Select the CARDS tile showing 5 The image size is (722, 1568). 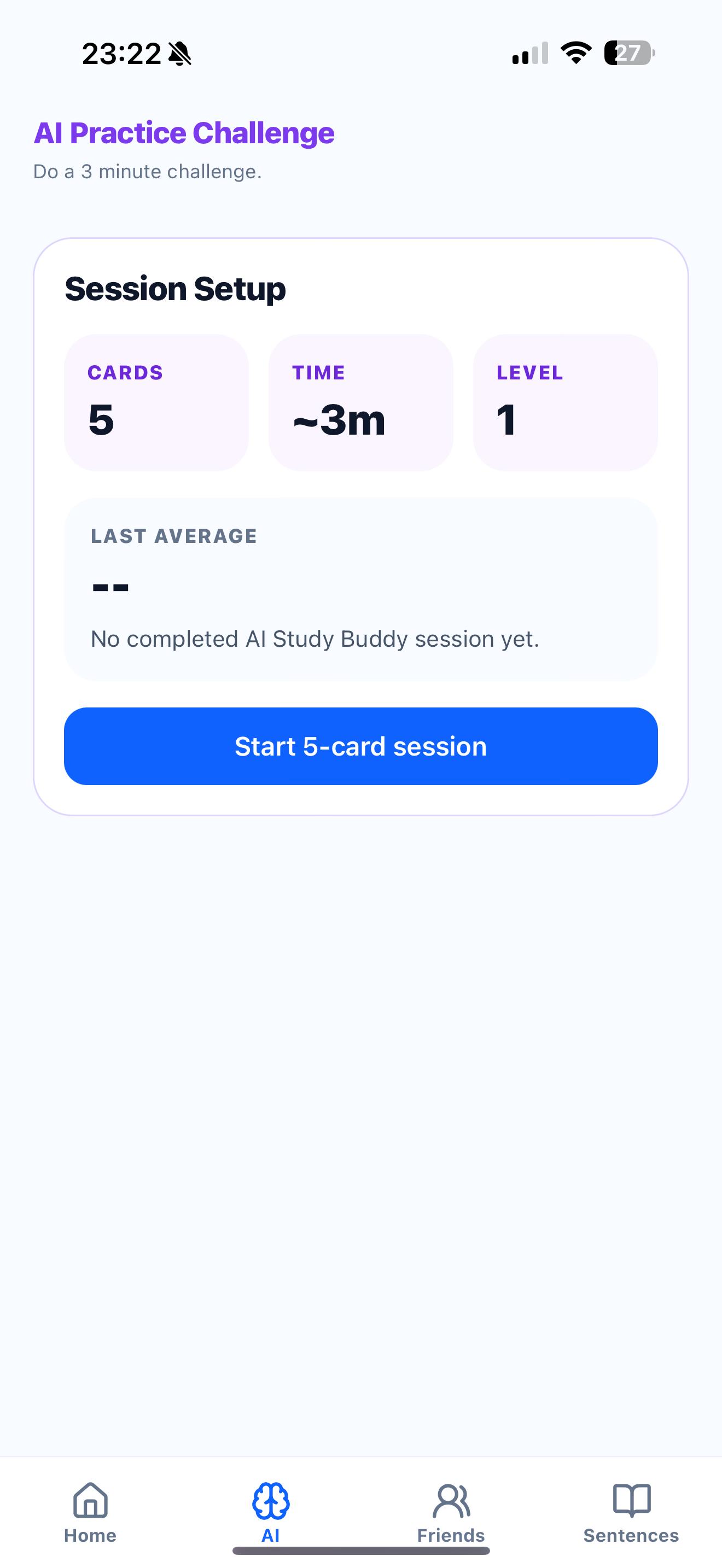[x=156, y=402]
